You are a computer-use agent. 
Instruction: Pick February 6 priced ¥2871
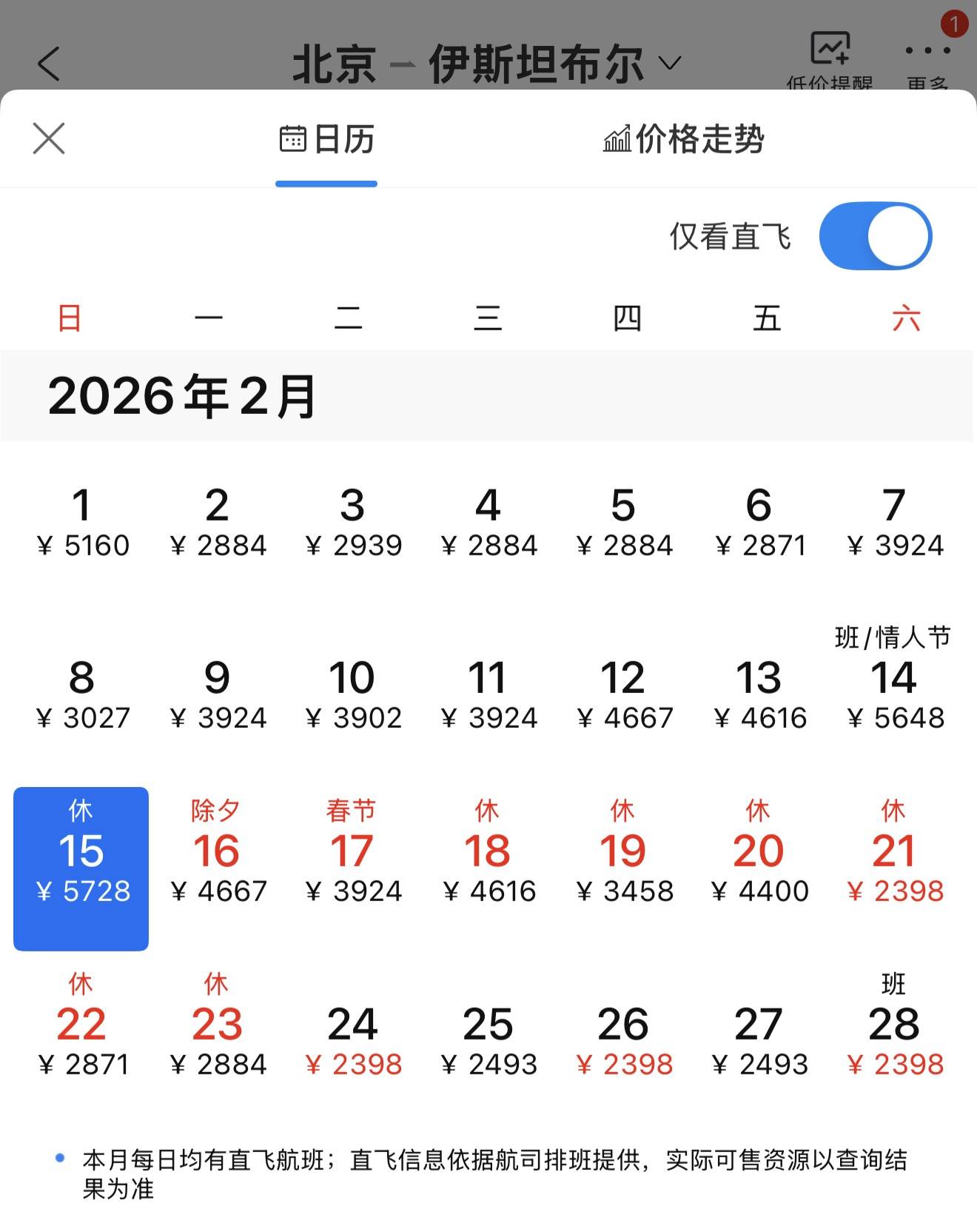(x=759, y=522)
